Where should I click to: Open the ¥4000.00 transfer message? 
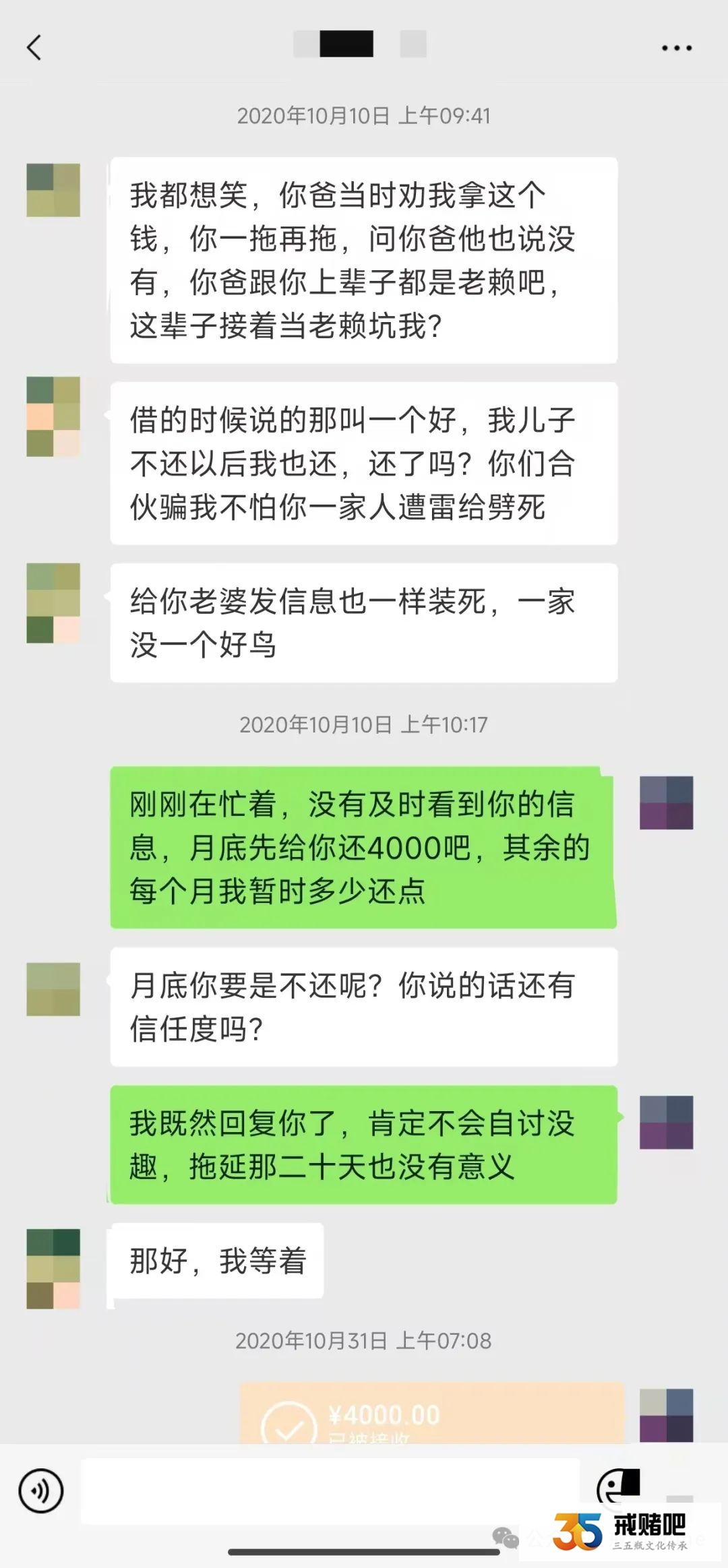tap(431, 1414)
